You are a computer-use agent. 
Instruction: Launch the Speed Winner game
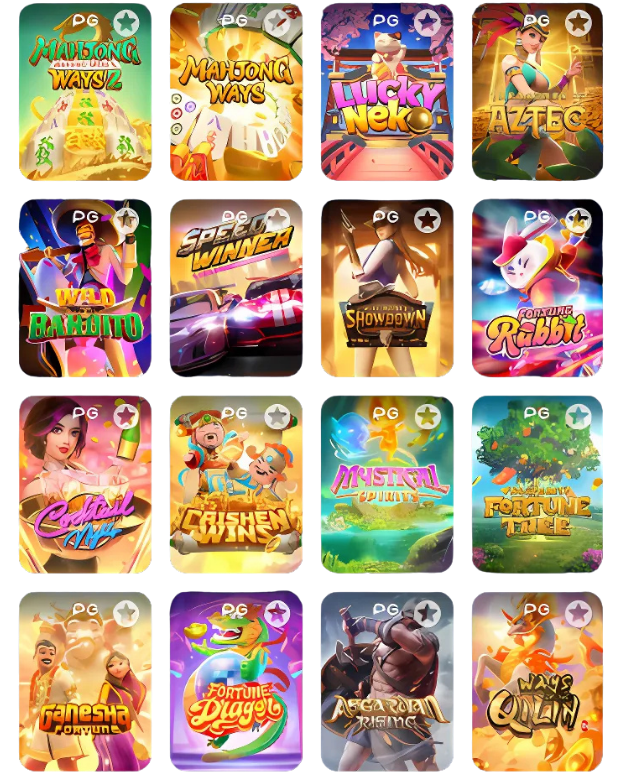[x=236, y=297]
